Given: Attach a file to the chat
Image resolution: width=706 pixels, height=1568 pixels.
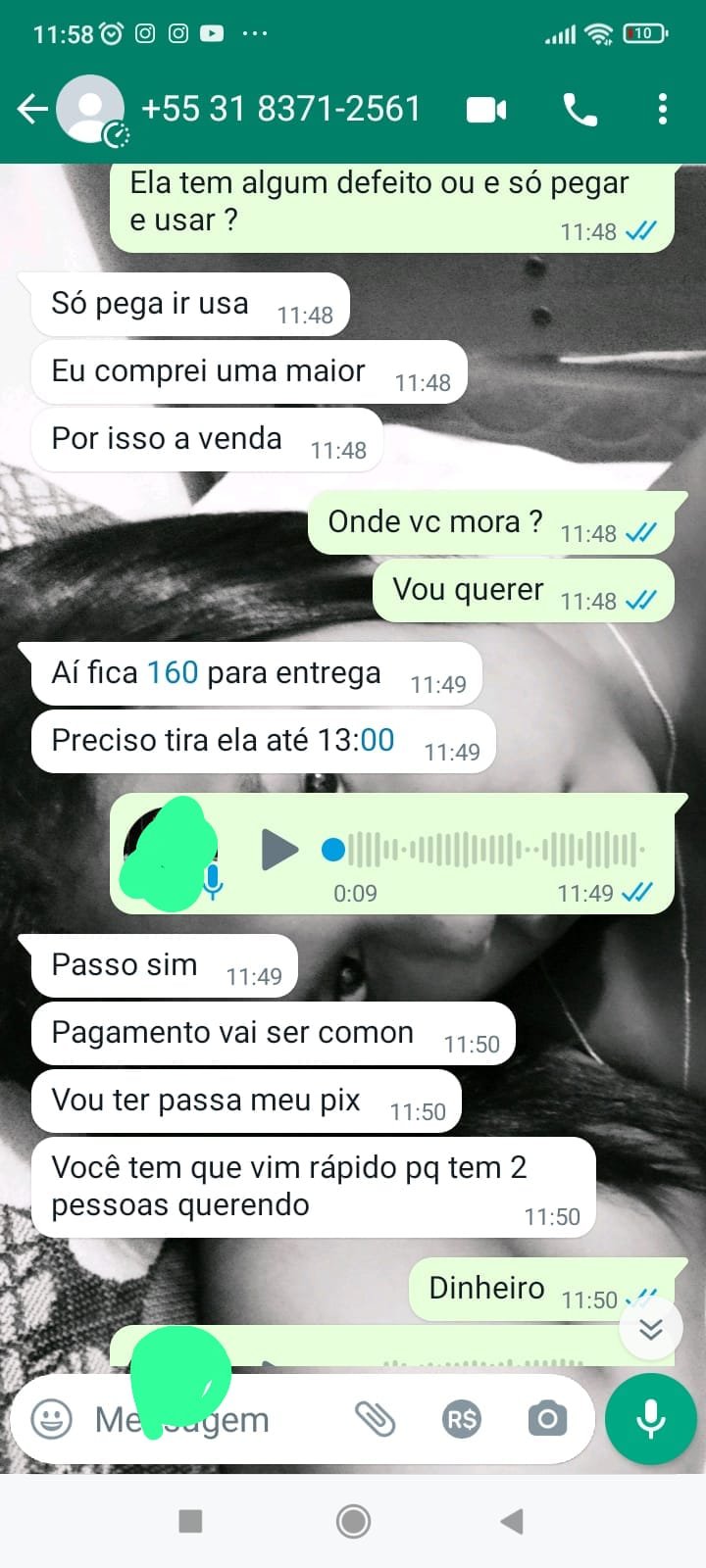Looking at the screenshot, I should click(x=375, y=1419).
